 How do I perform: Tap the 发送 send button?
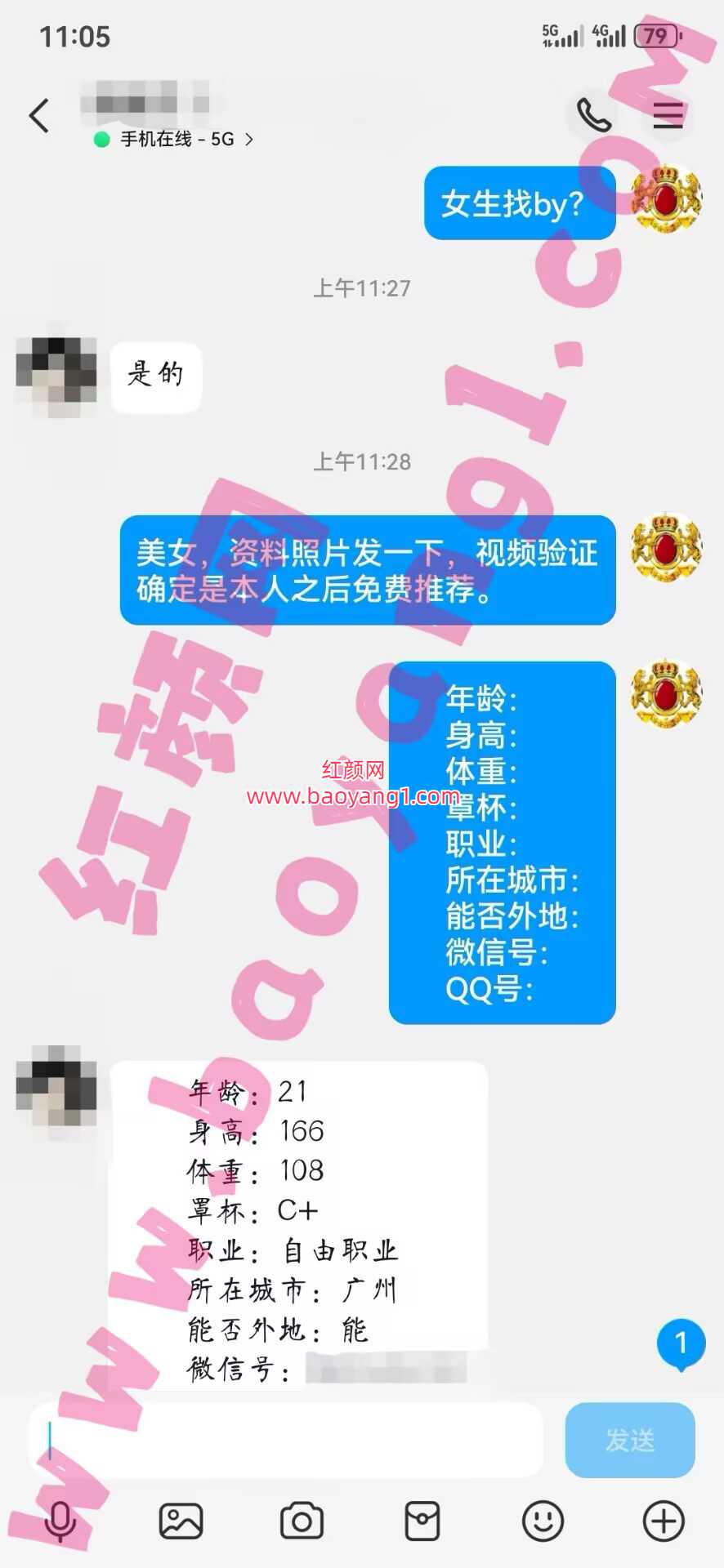coord(629,1441)
